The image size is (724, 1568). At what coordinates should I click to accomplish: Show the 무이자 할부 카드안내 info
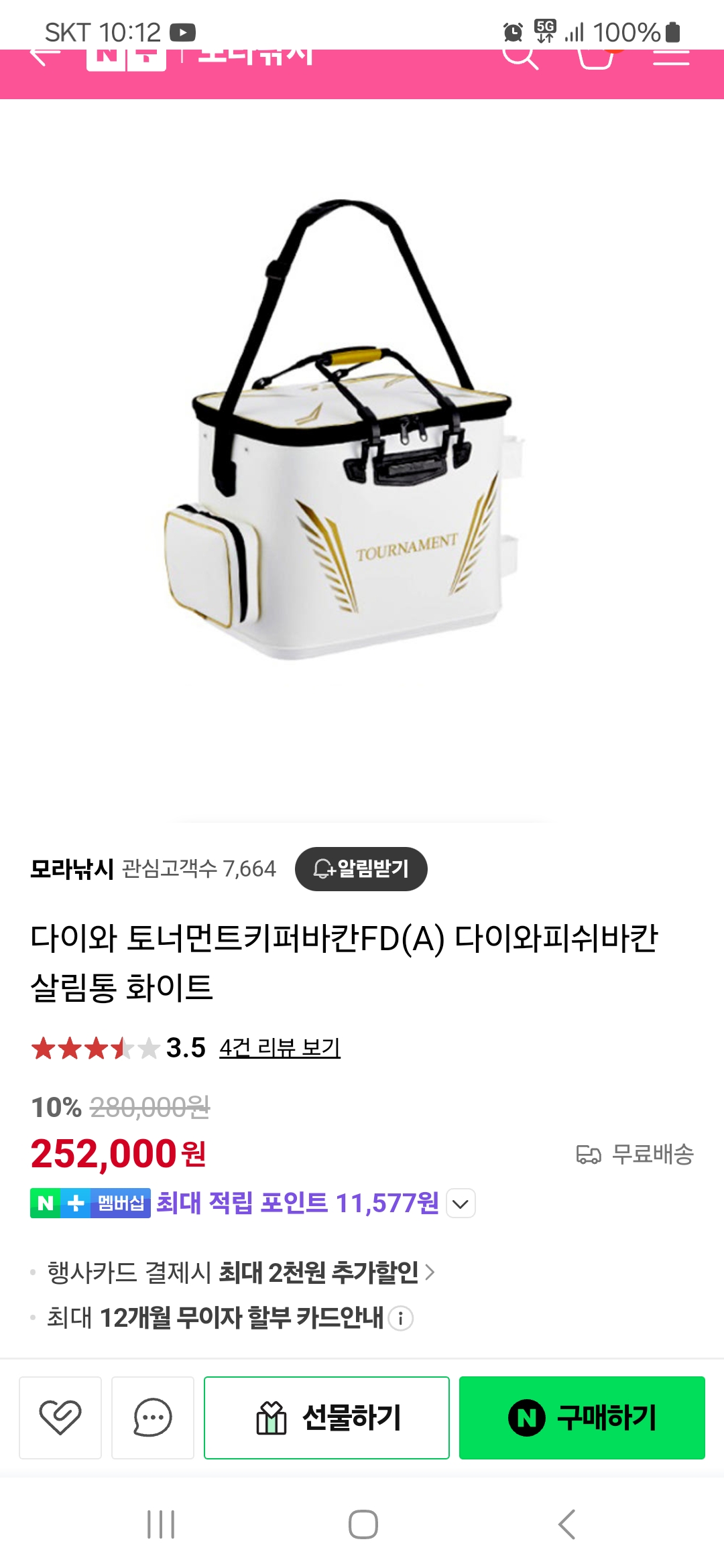point(401,1318)
